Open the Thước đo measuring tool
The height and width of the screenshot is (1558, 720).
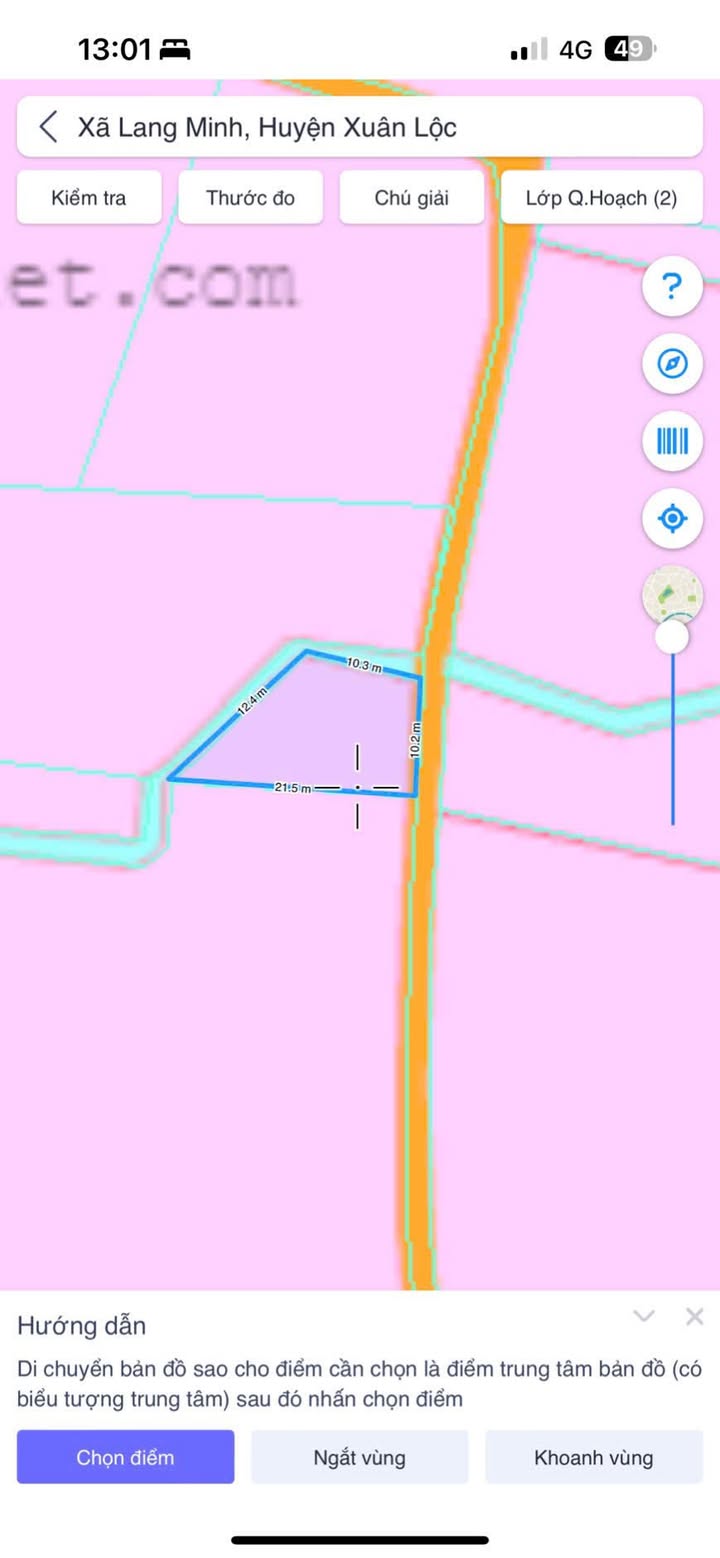[x=250, y=197]
